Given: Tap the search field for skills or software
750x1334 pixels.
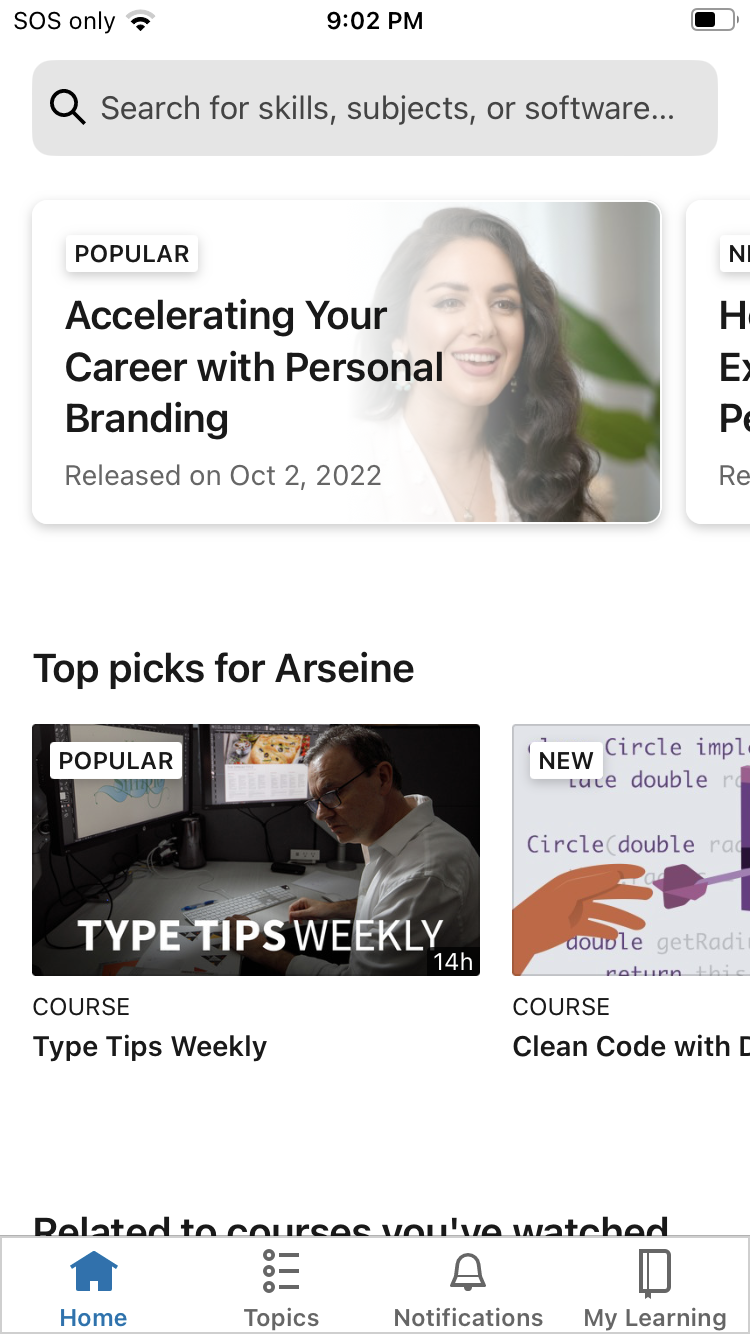Looking at the screenshot, I should point(375,108).
